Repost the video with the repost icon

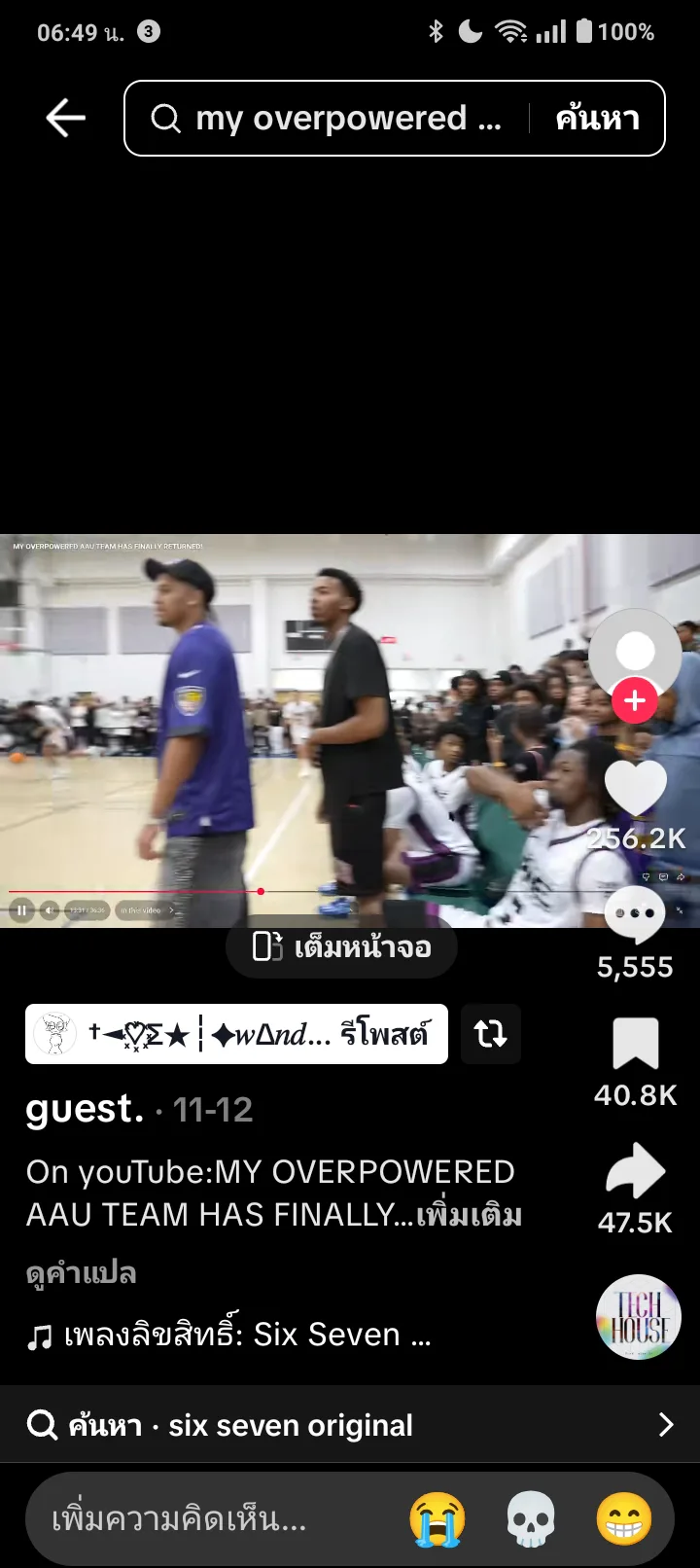pyautogui.click(x=491, y=1033)
